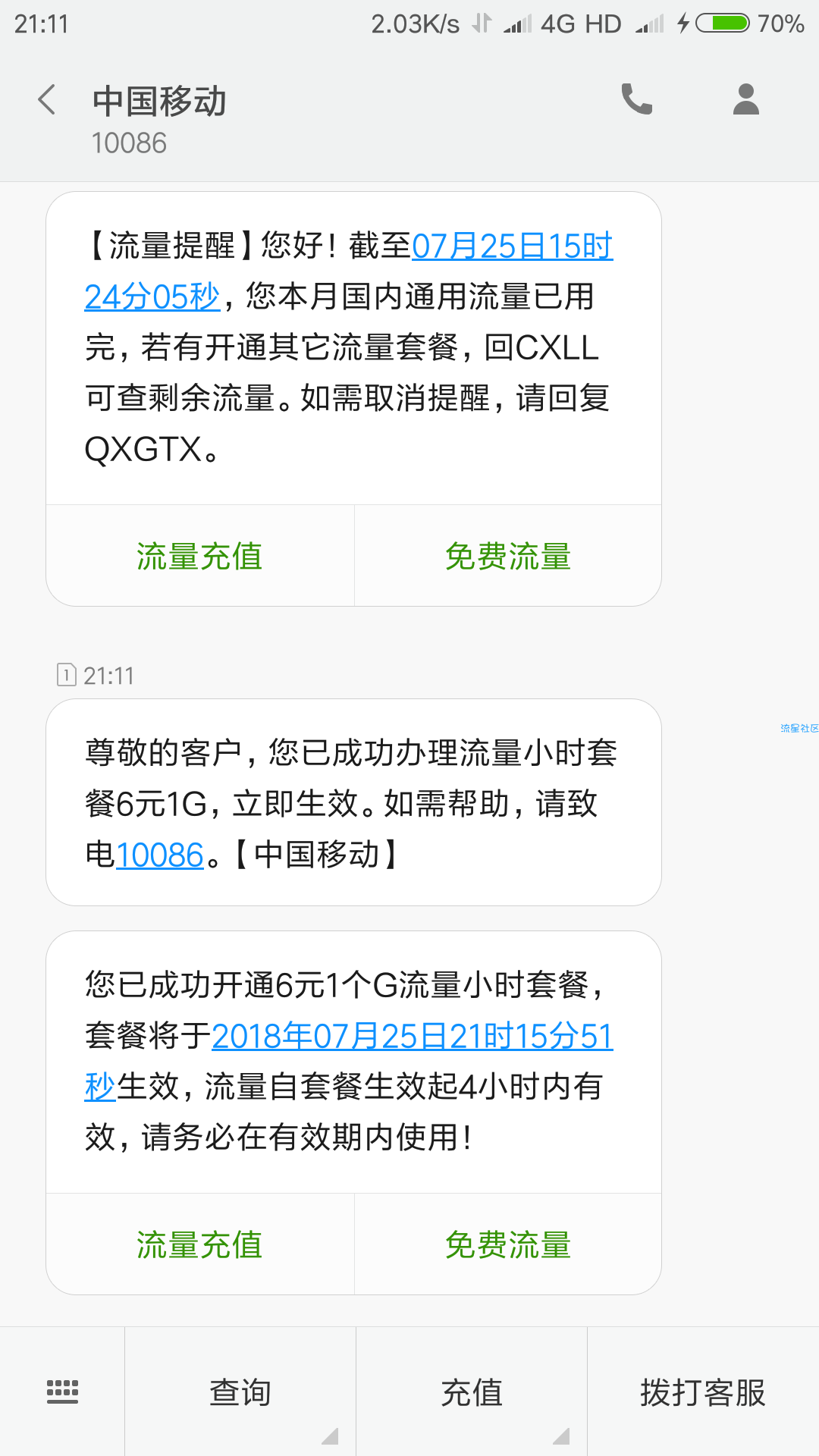Call 10086 using the phone icon
Viewport: 819px width, 1456px height.
click(637, 99)
